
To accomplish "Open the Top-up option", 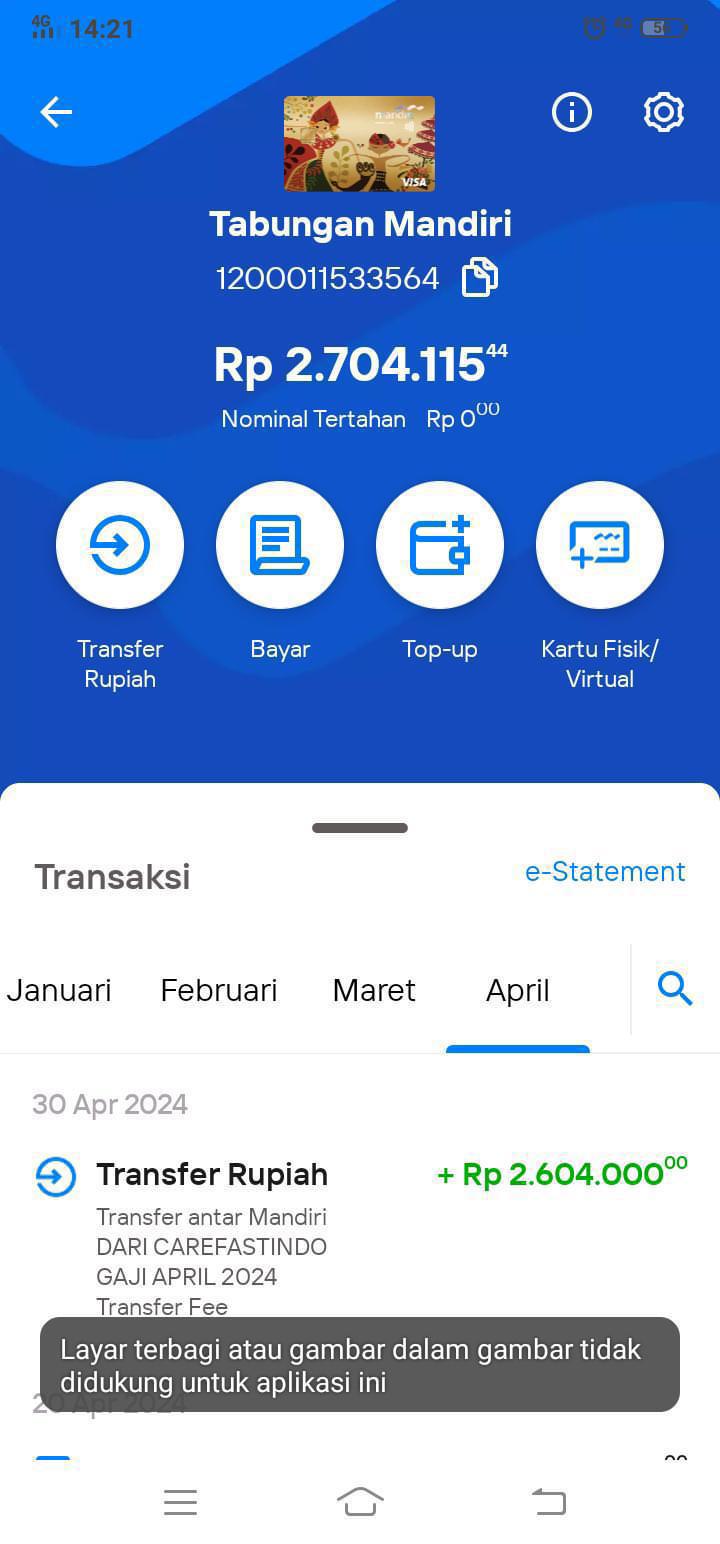I will (x=440, y=545).
